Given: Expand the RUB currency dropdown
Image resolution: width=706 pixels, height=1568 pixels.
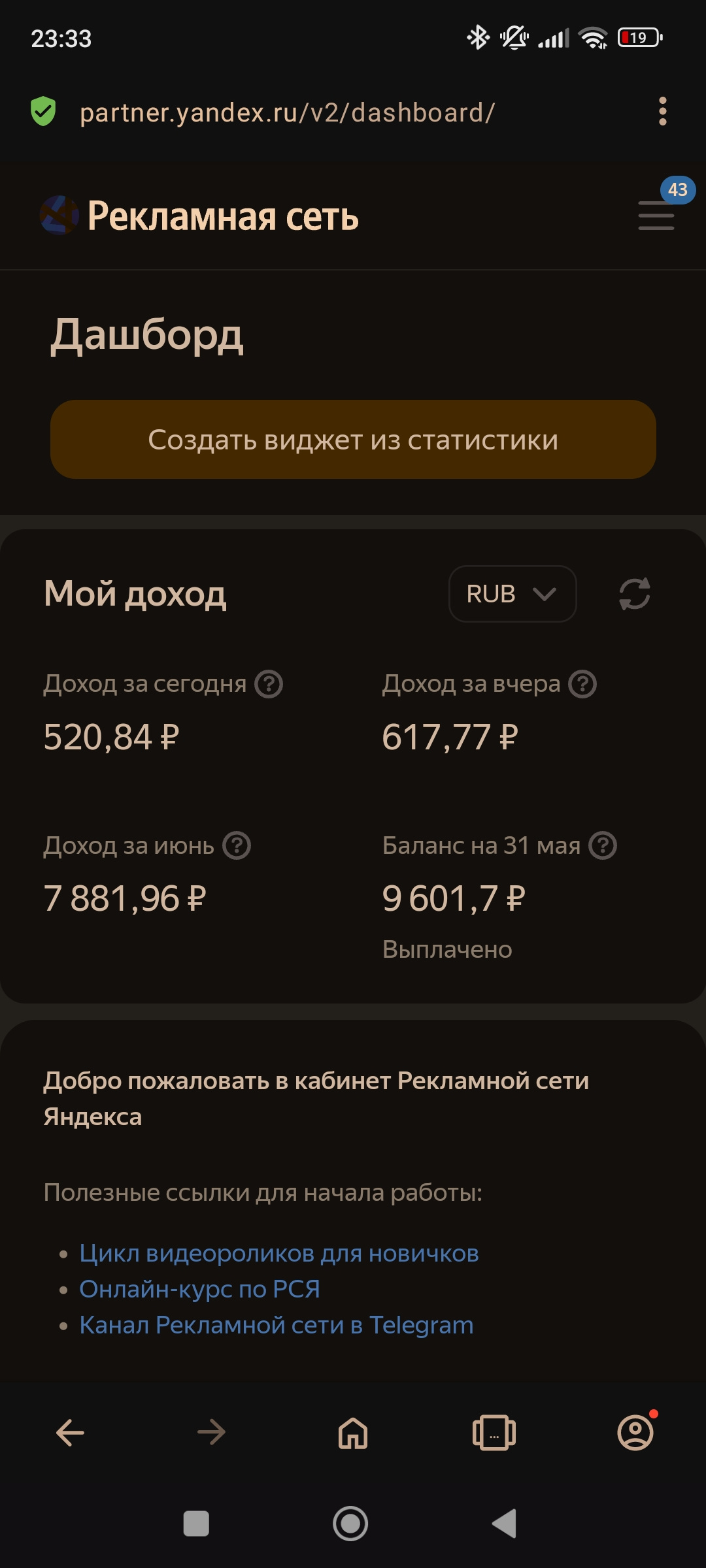Looking at the screenshot, I should click(x=513, y=594).
